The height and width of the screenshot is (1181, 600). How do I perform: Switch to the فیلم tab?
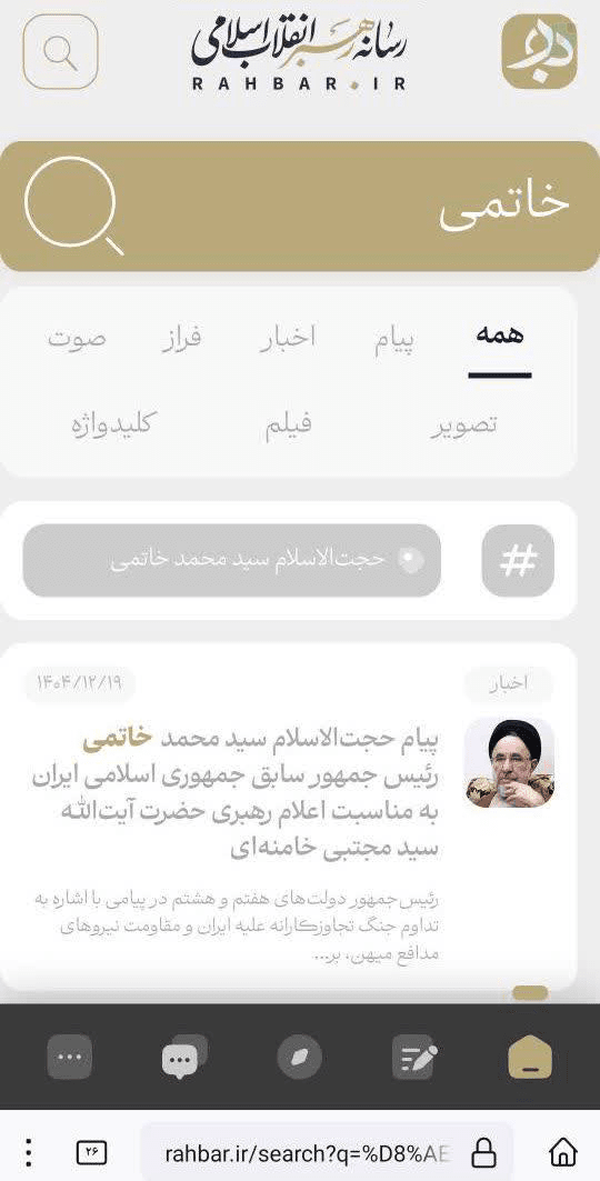[x=288, y=425]
